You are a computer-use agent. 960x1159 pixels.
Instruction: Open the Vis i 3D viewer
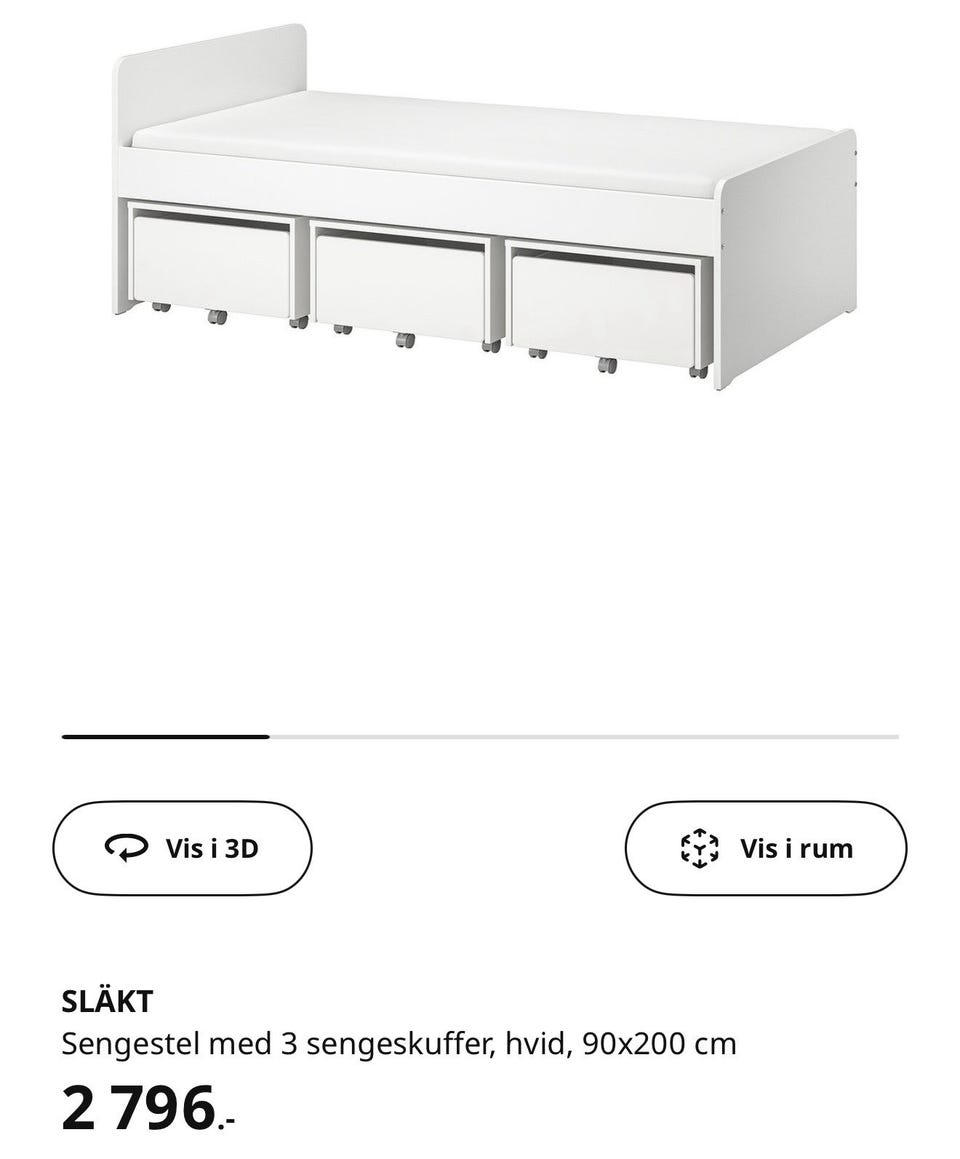pos(180,848)
